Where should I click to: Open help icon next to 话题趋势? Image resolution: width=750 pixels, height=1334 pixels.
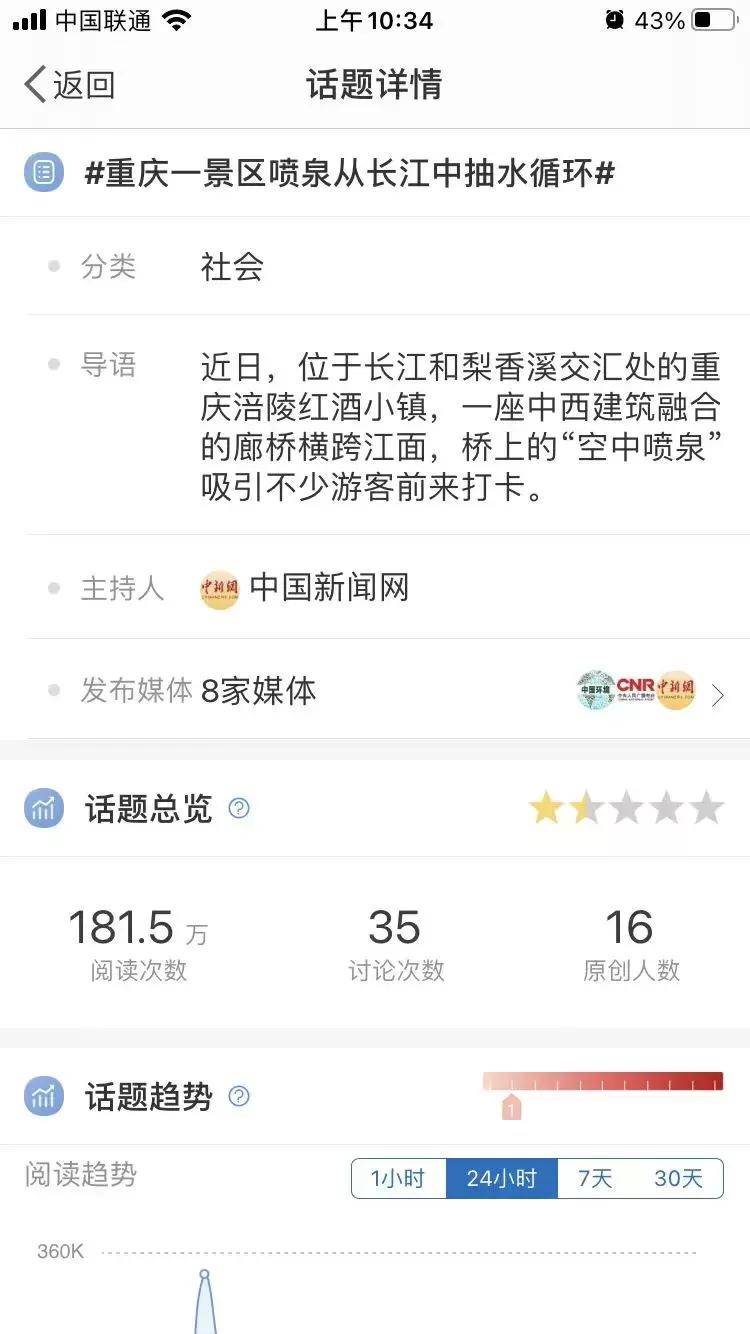(x=239, y=1096)
